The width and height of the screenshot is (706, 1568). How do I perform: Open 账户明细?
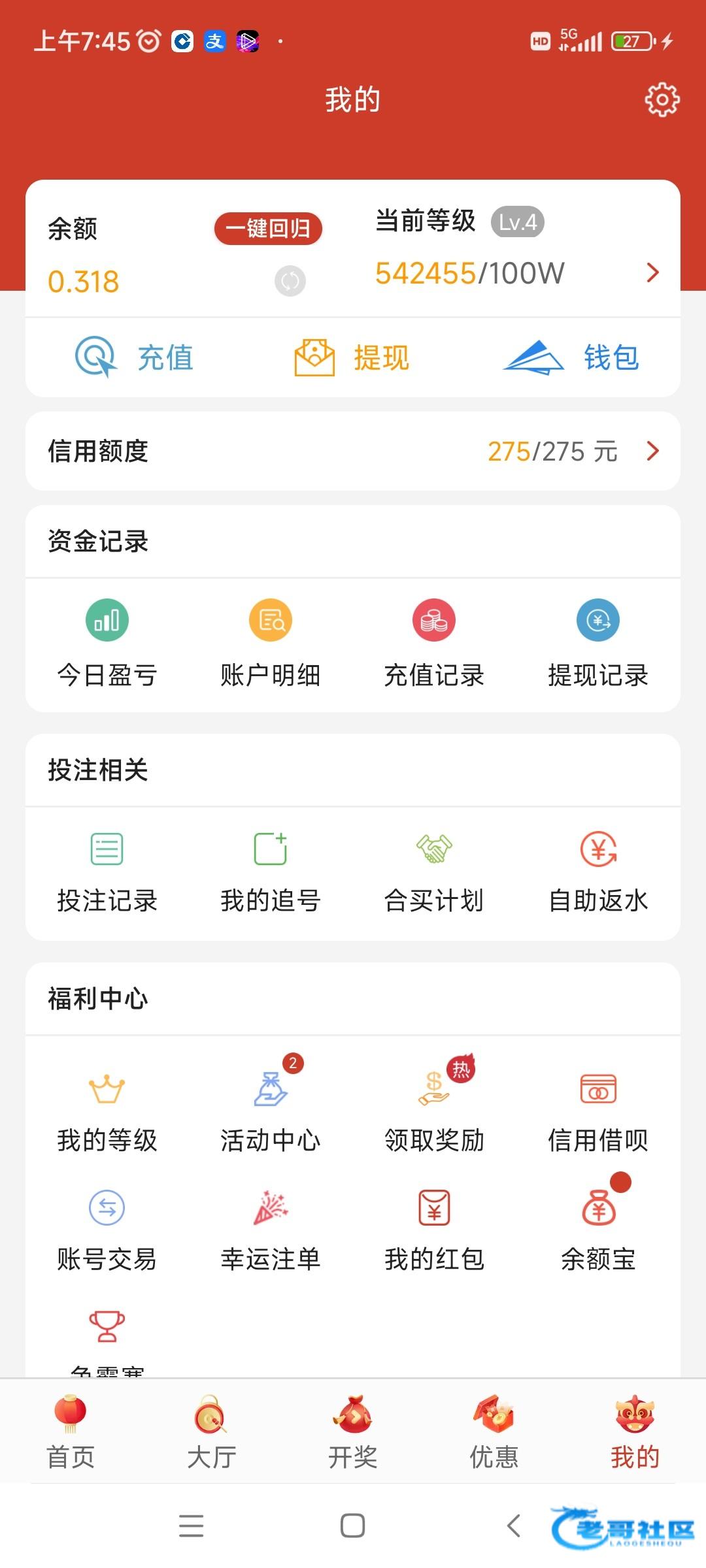tap(271, 644)
